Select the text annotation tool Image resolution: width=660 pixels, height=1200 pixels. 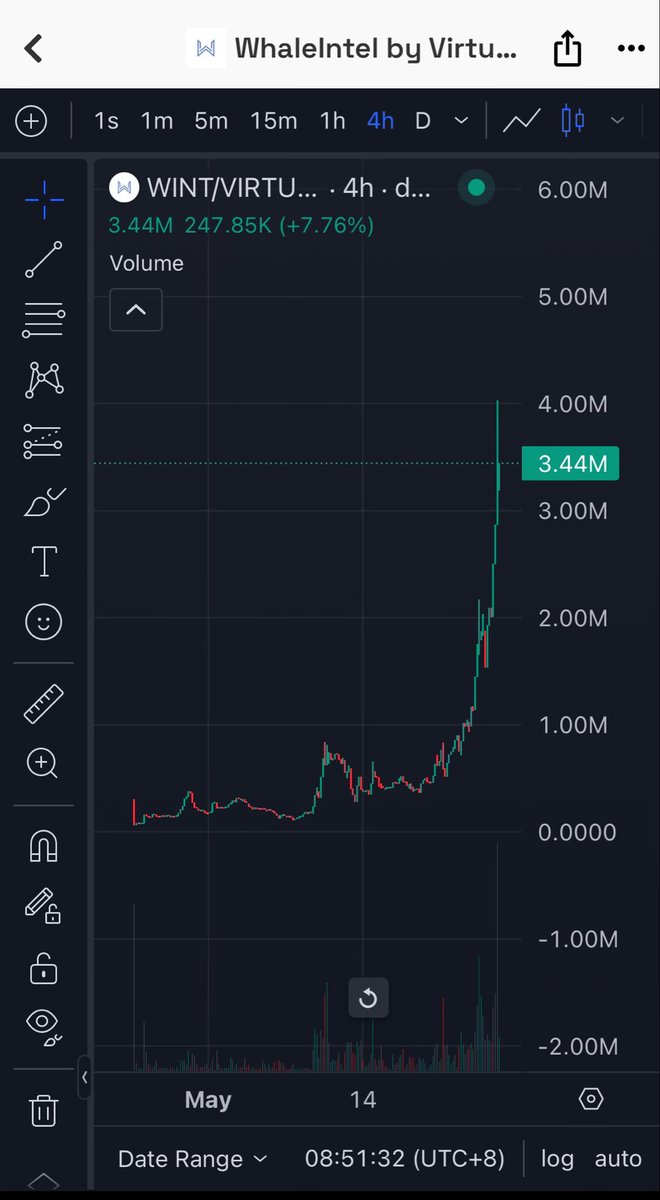click(x=44, y=562)
